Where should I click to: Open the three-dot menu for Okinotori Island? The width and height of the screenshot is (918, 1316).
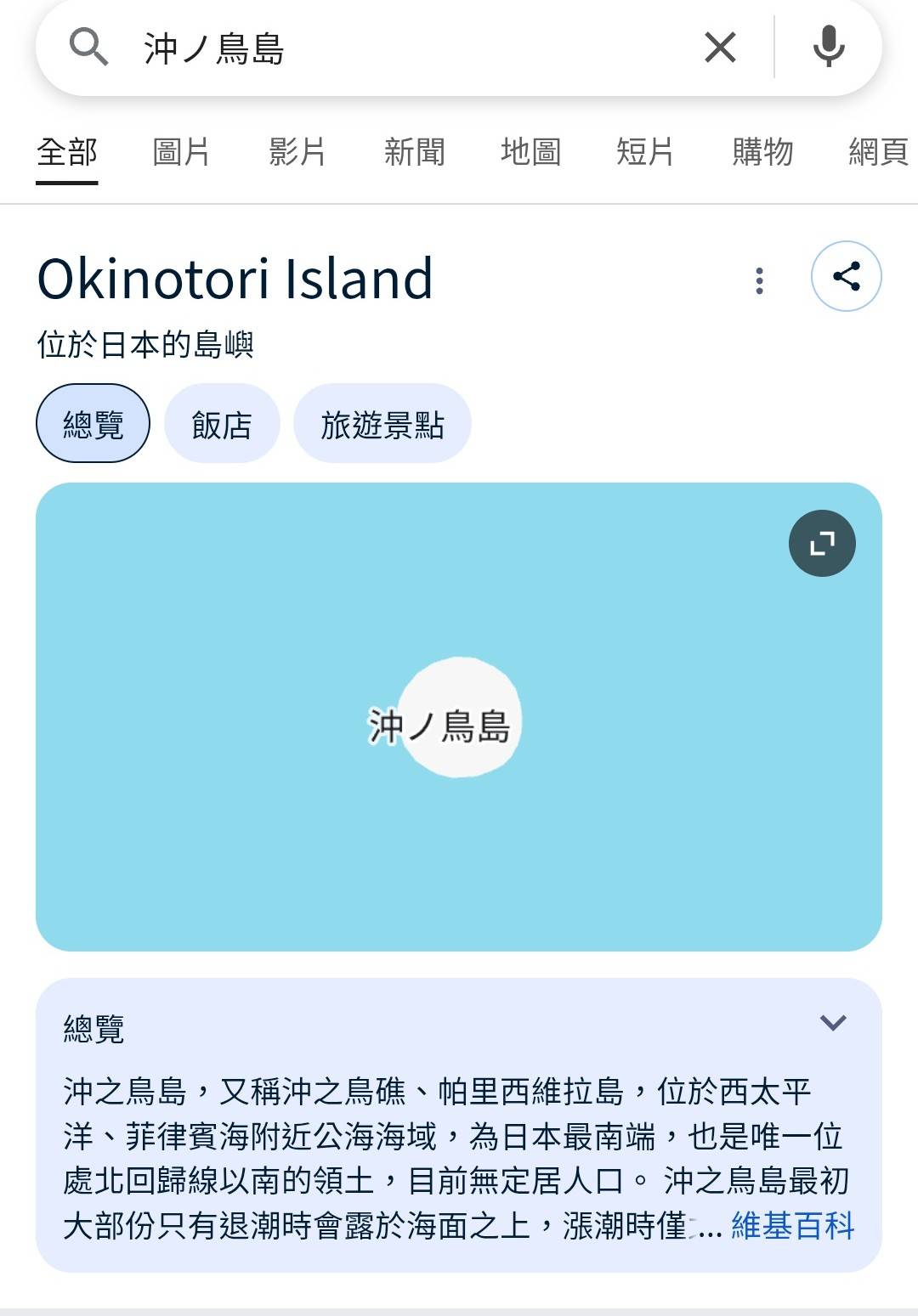click(x=759, y=280)
